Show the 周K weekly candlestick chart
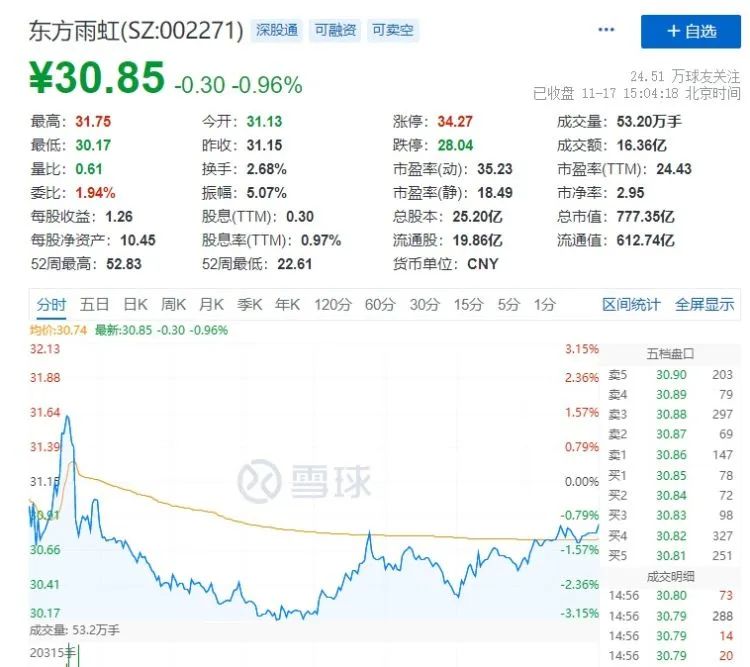This screenshot has width=750, height=667. [x=174, y=304]
